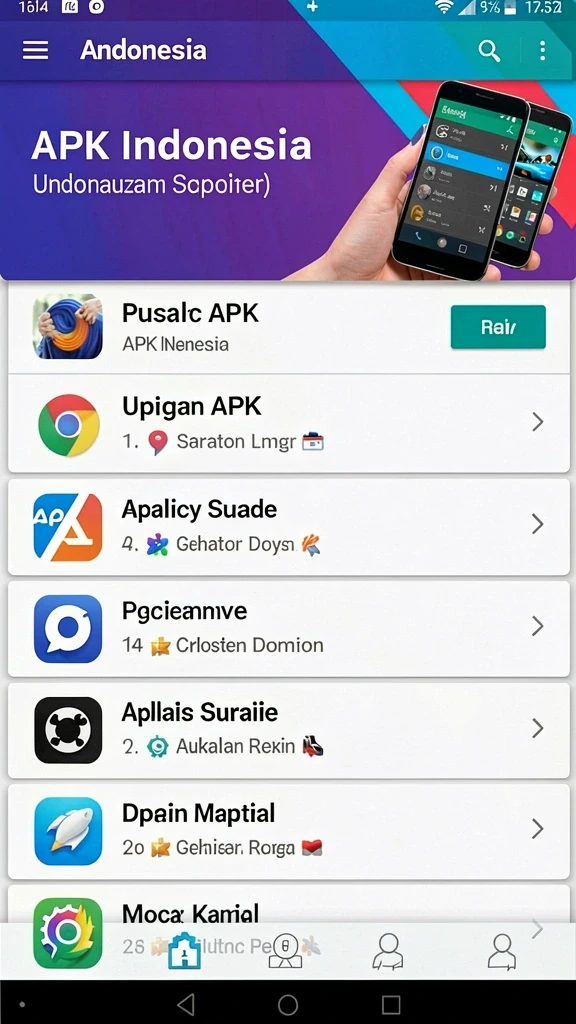Screen dimensions: 576x1024
Task: Open Apllais Suraiie from the list
Action: click(289, 730)
